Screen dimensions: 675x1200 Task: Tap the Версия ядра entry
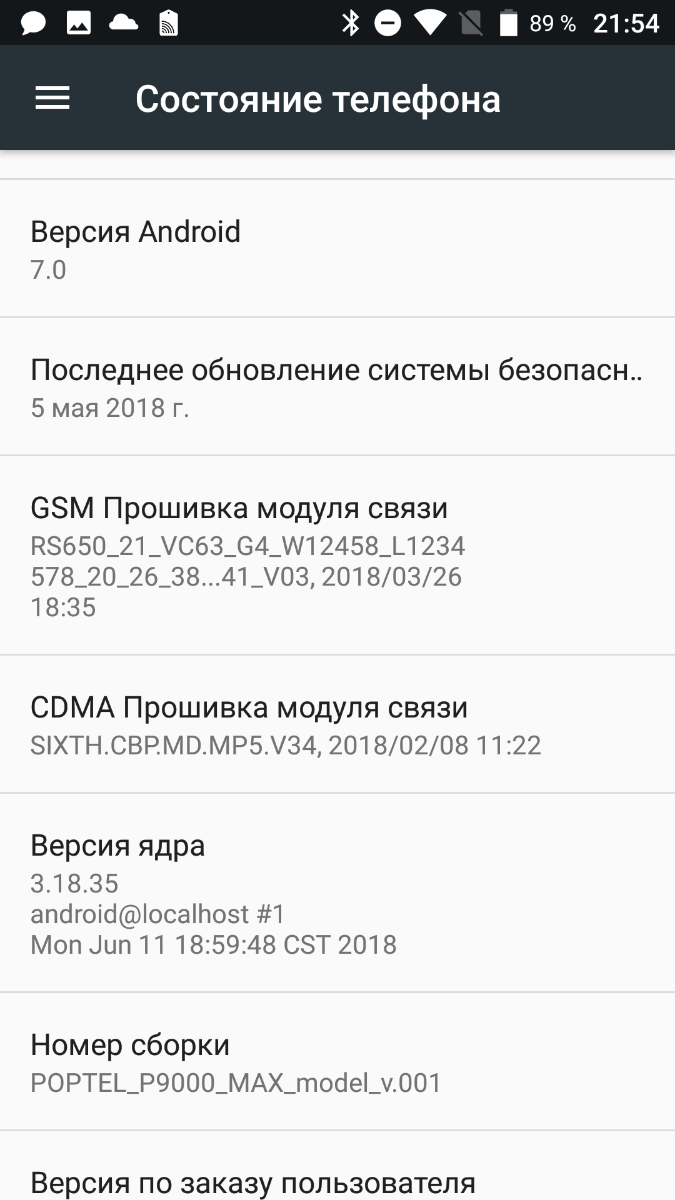click(337, 893)
